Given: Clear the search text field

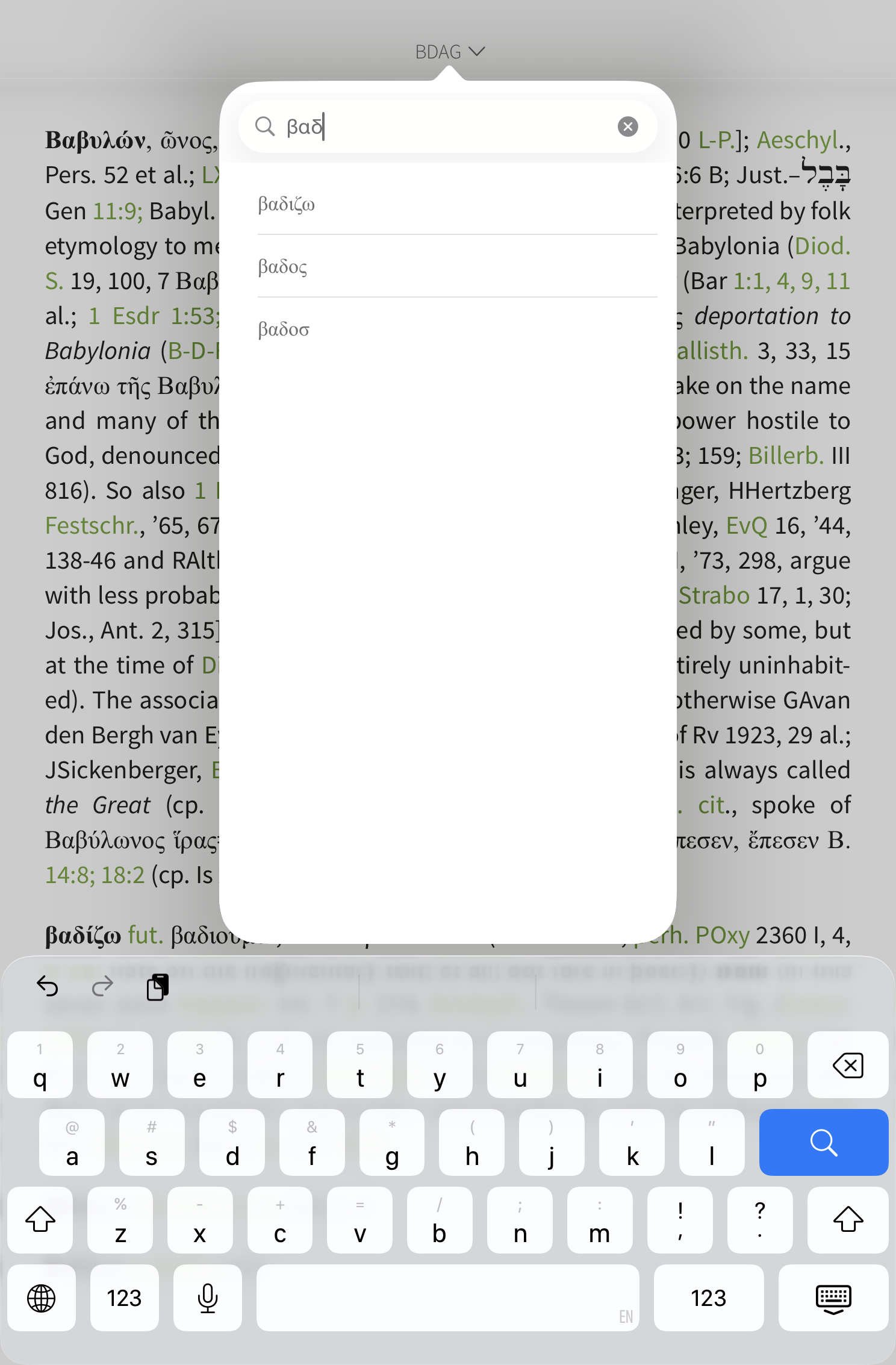Looking at the screenshot, I should (x=627, y=127).
